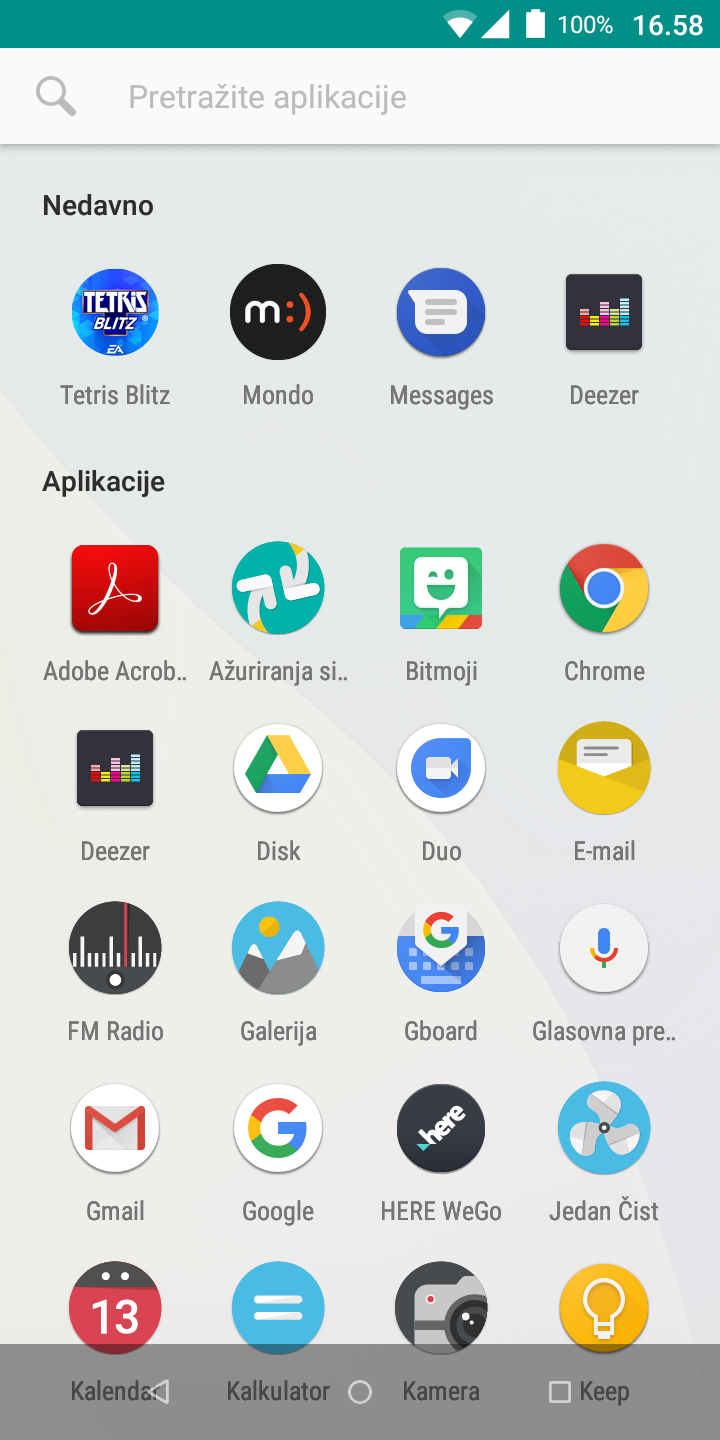Open the Galerija app
This screenshot has height=1440, width=720.
click(x=278, y=949)
